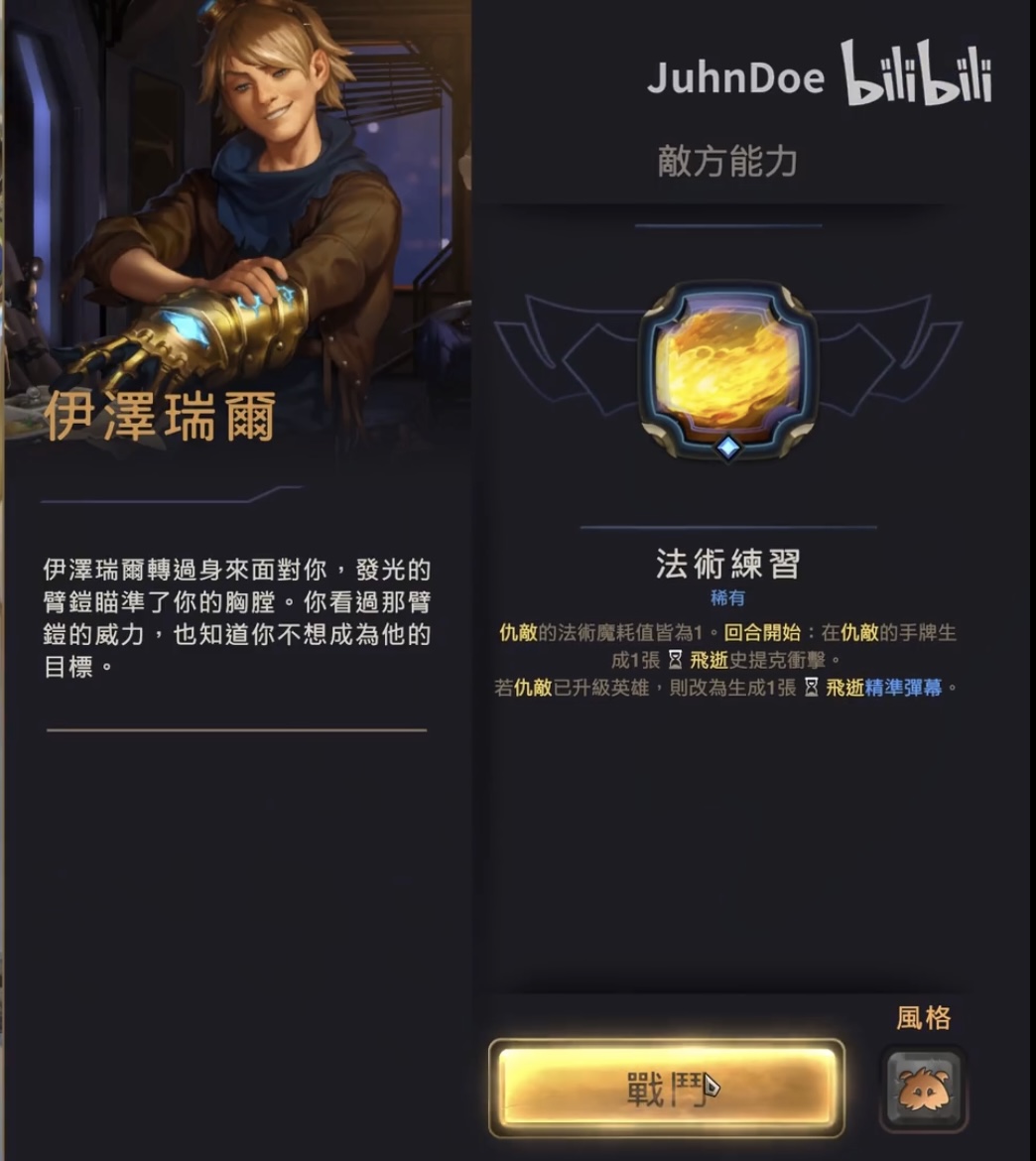Open the 風格 style poro icon

pos(923,1090)
